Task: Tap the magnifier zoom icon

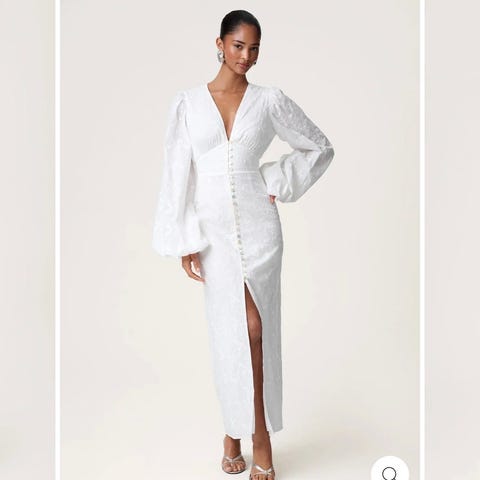Action: pyautogui.click(x=390, y=471)
